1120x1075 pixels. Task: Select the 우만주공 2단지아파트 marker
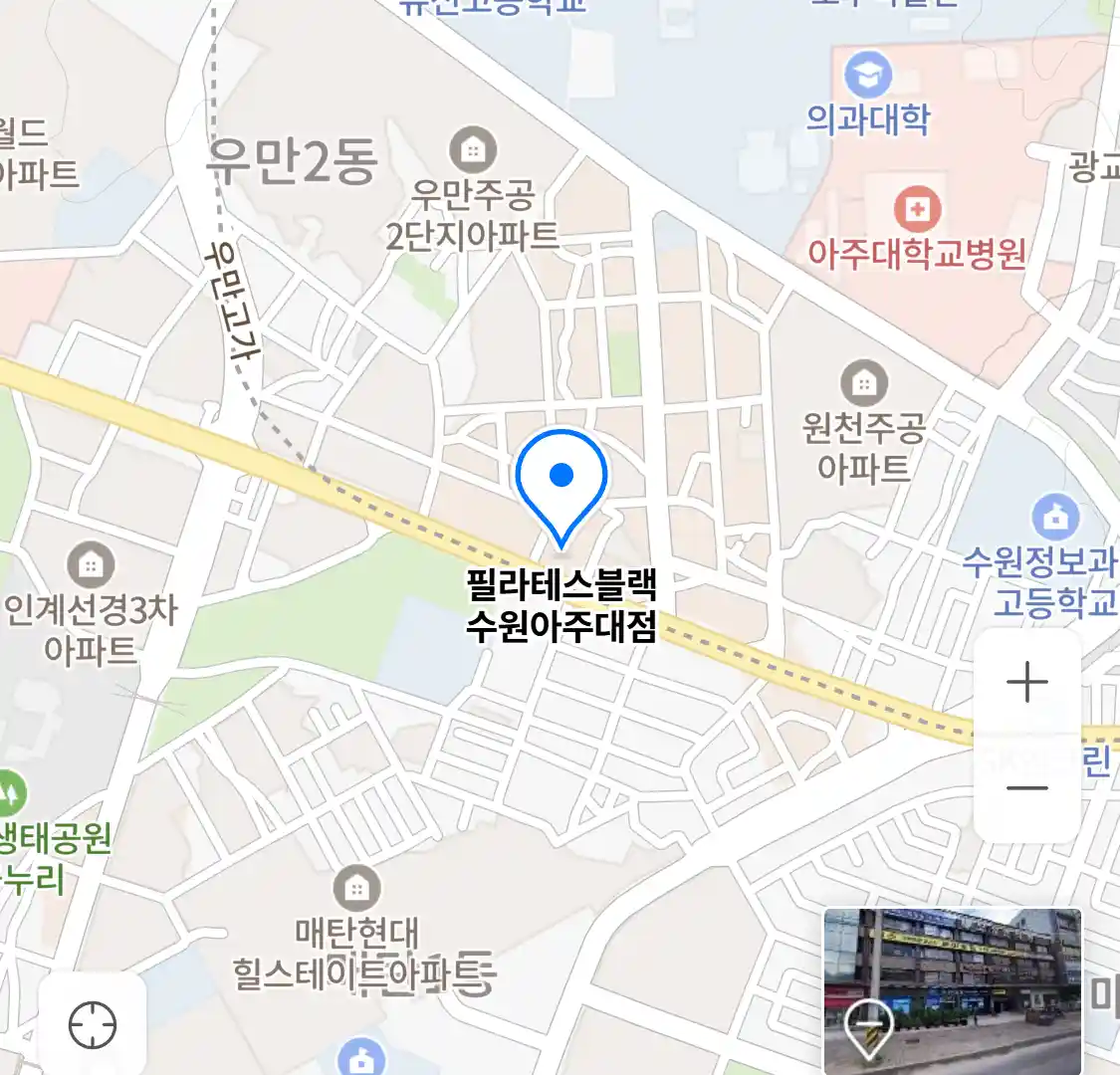[x=473, y=150]
